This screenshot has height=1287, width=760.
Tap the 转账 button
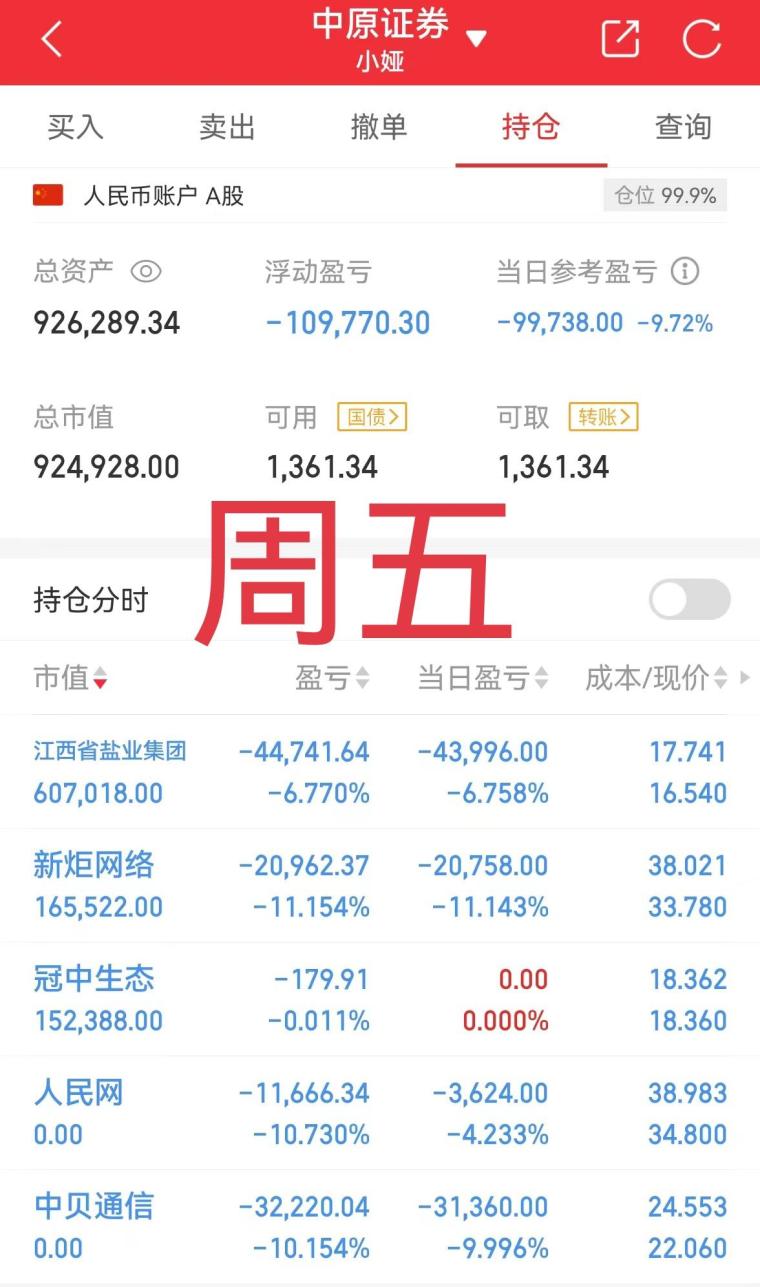(603, 417)
